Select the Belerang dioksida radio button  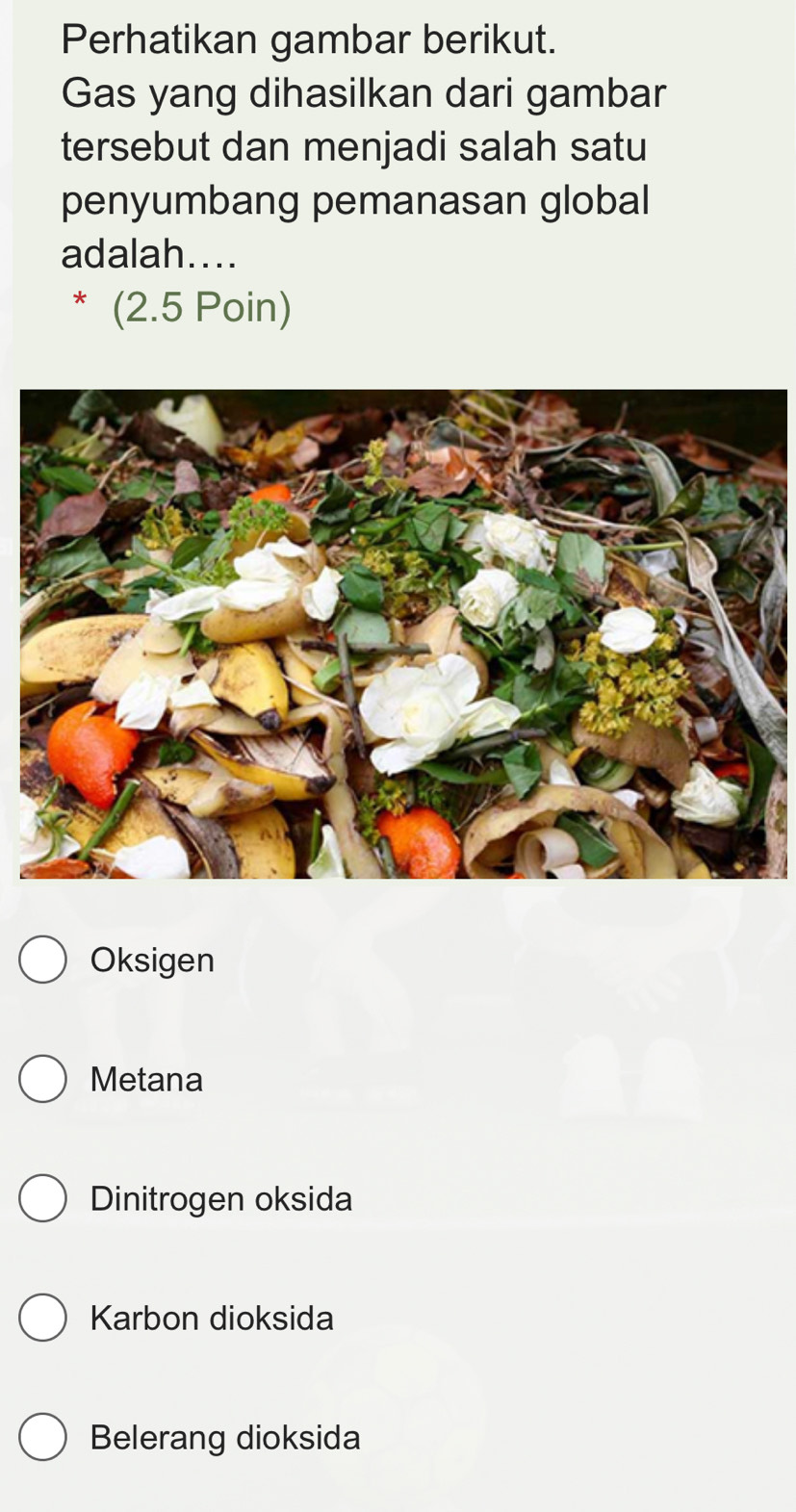click(x=43, y=1437)
